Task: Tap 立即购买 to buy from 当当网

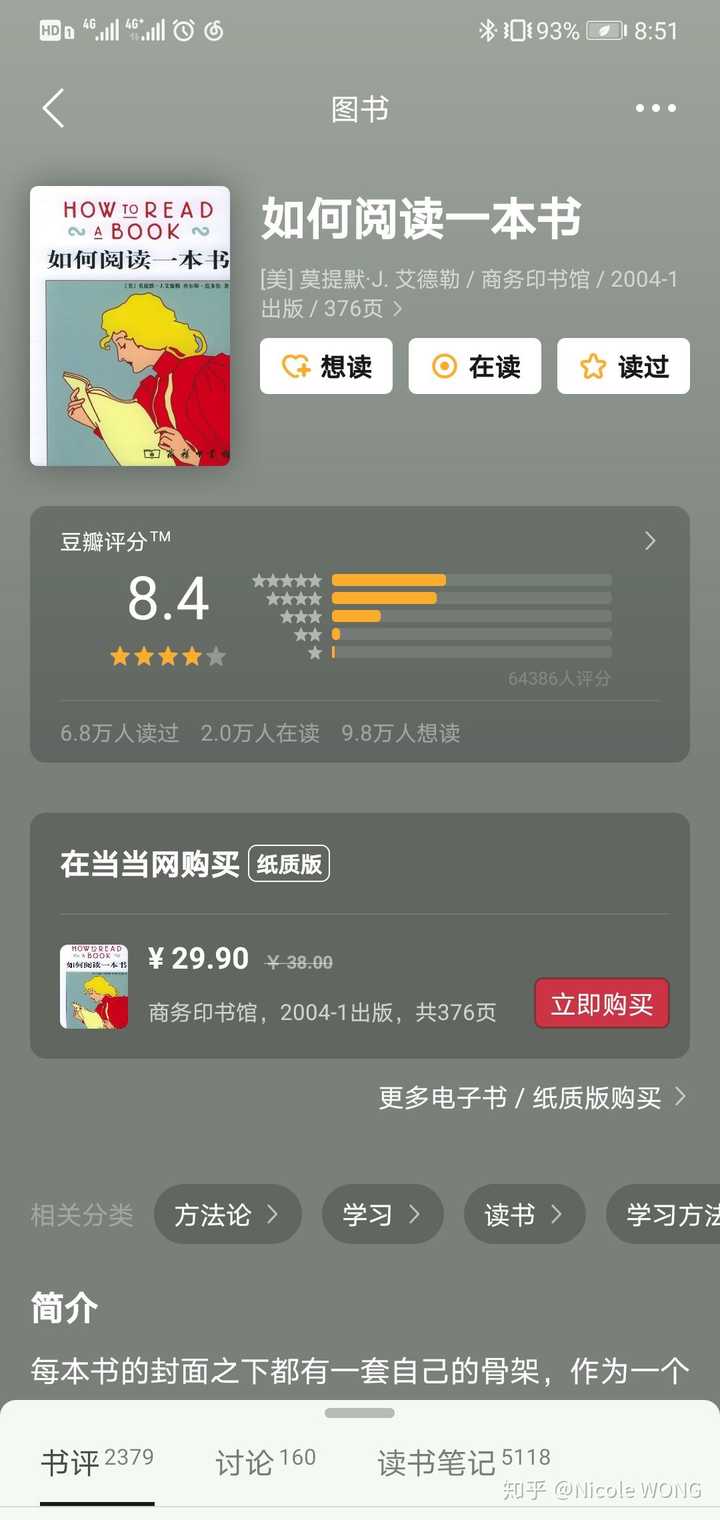Action: coord(602,1003)
